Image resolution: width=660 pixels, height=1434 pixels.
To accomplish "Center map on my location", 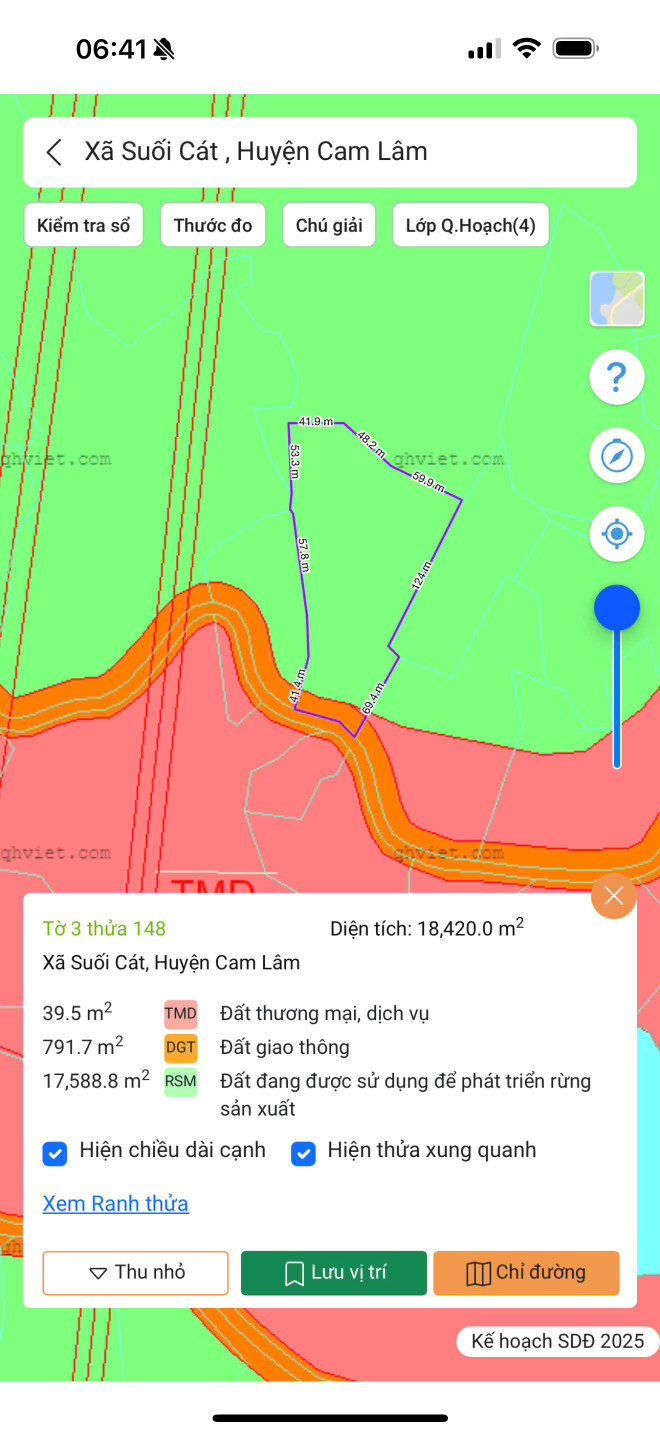I will click(617, 533).
